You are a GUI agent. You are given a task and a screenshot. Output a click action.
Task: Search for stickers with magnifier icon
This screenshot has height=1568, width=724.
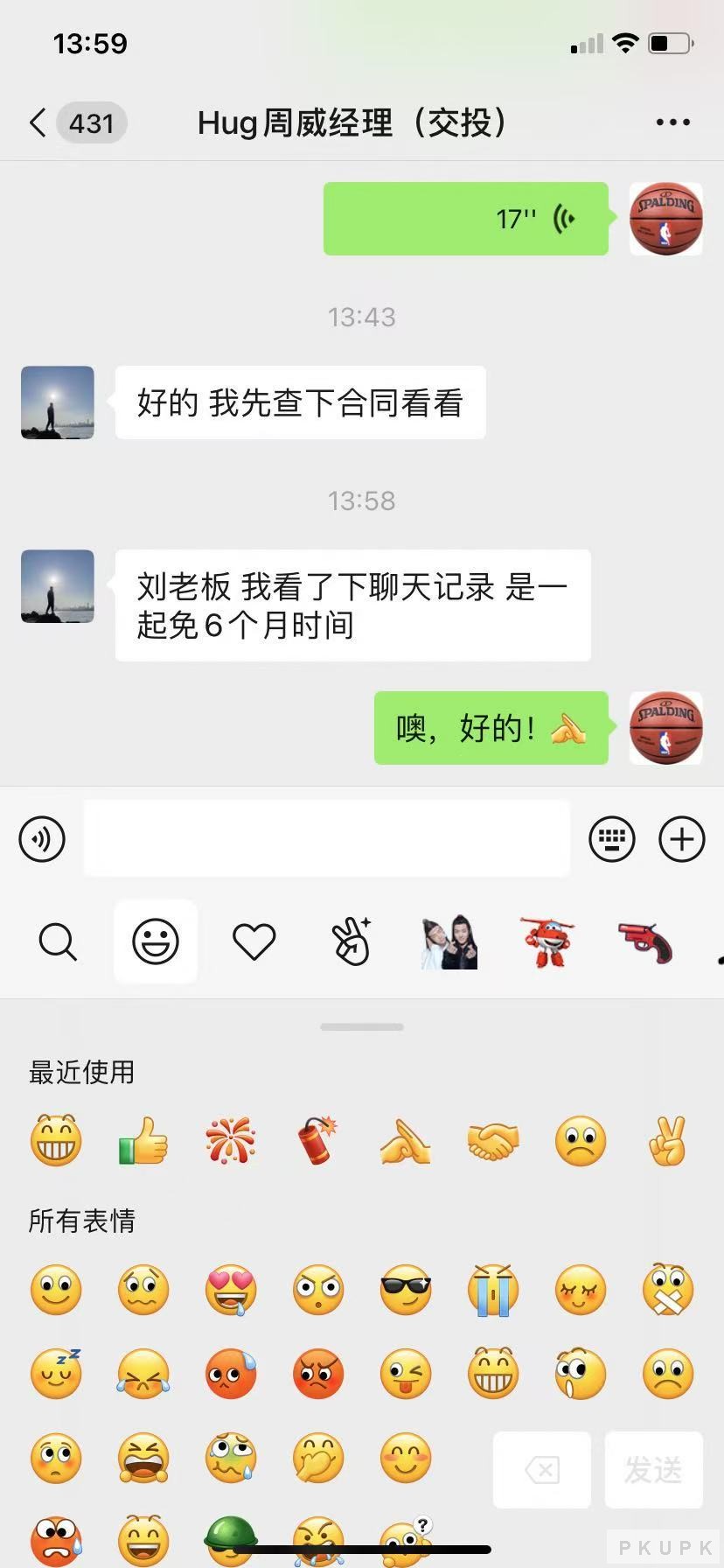(58, 941)
